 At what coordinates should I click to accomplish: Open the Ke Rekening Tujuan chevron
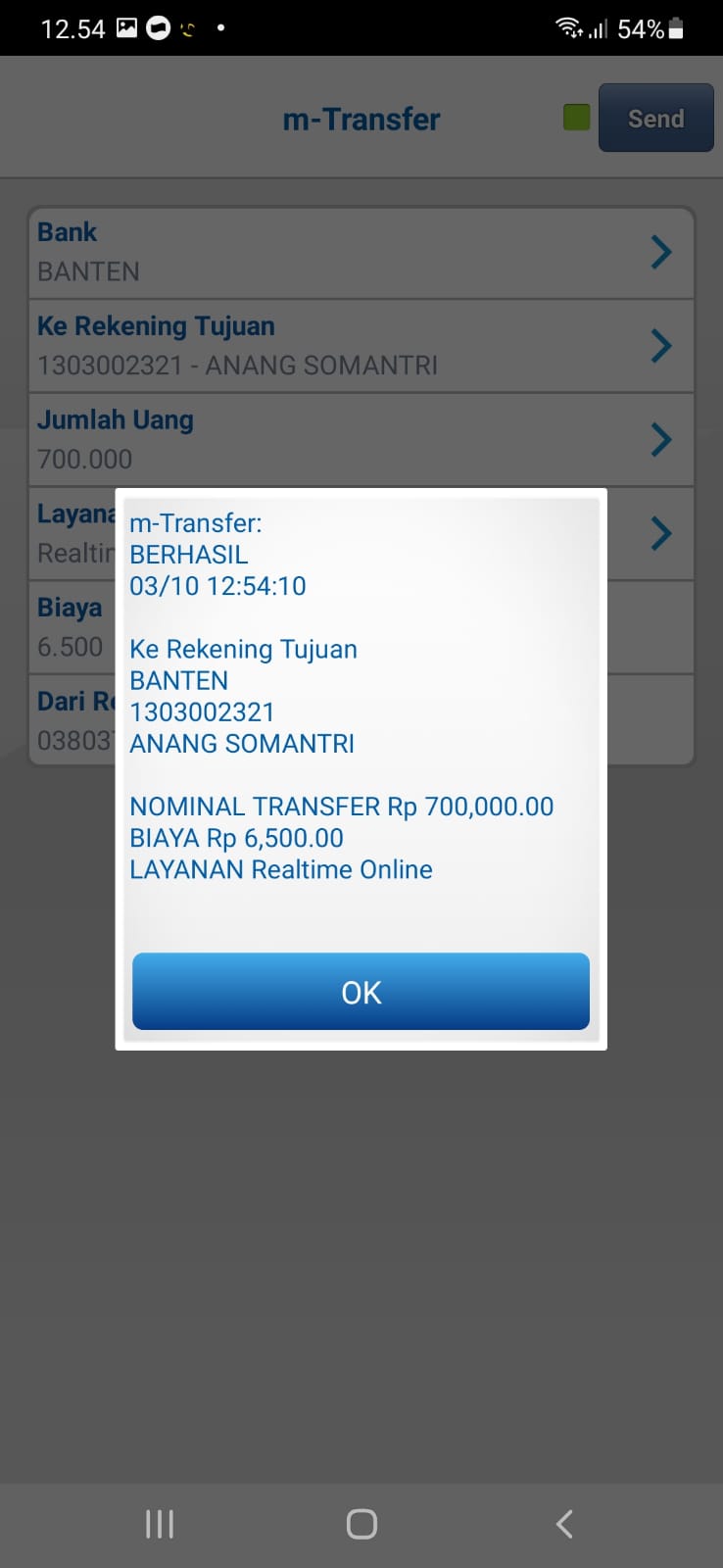661,345
